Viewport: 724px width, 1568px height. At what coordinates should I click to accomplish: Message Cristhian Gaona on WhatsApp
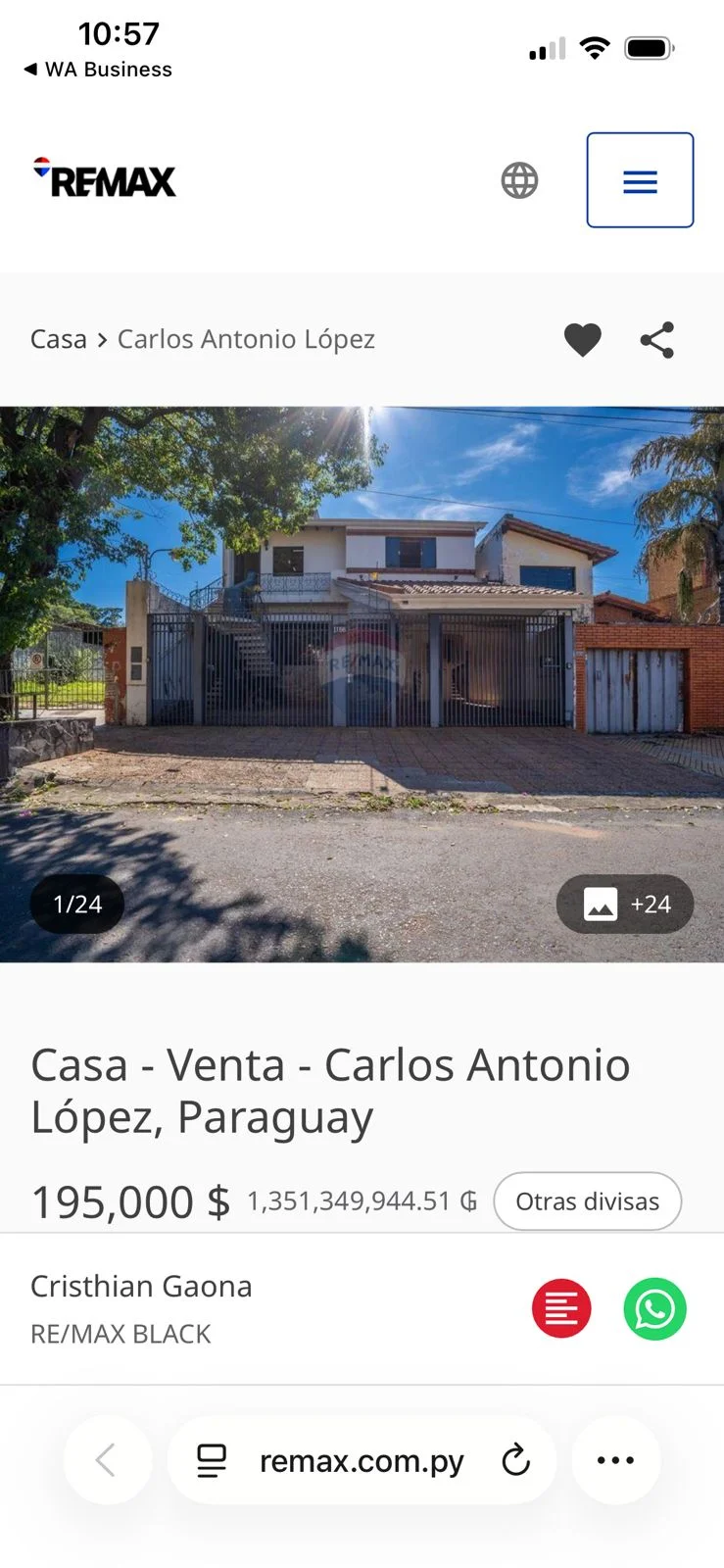pos(654,1308)
